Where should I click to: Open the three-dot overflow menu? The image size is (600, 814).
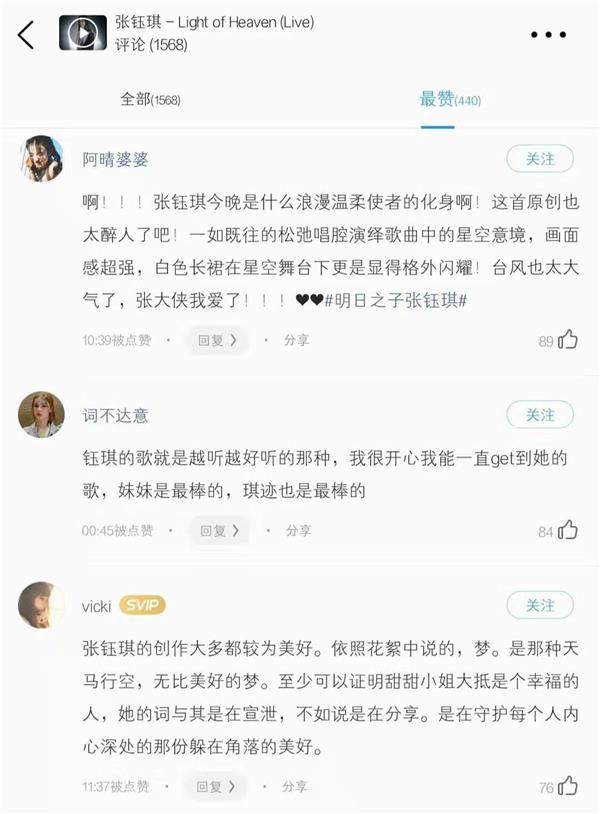tap(548, 35)
